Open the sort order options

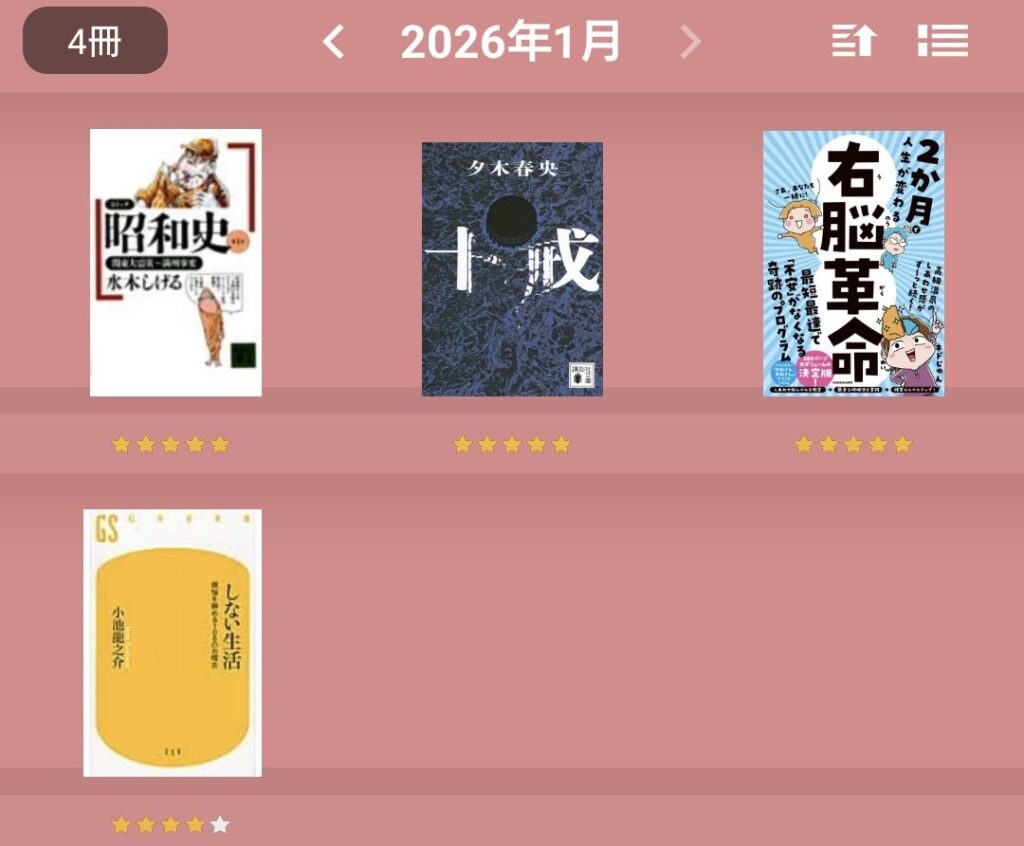pos(854,41)
